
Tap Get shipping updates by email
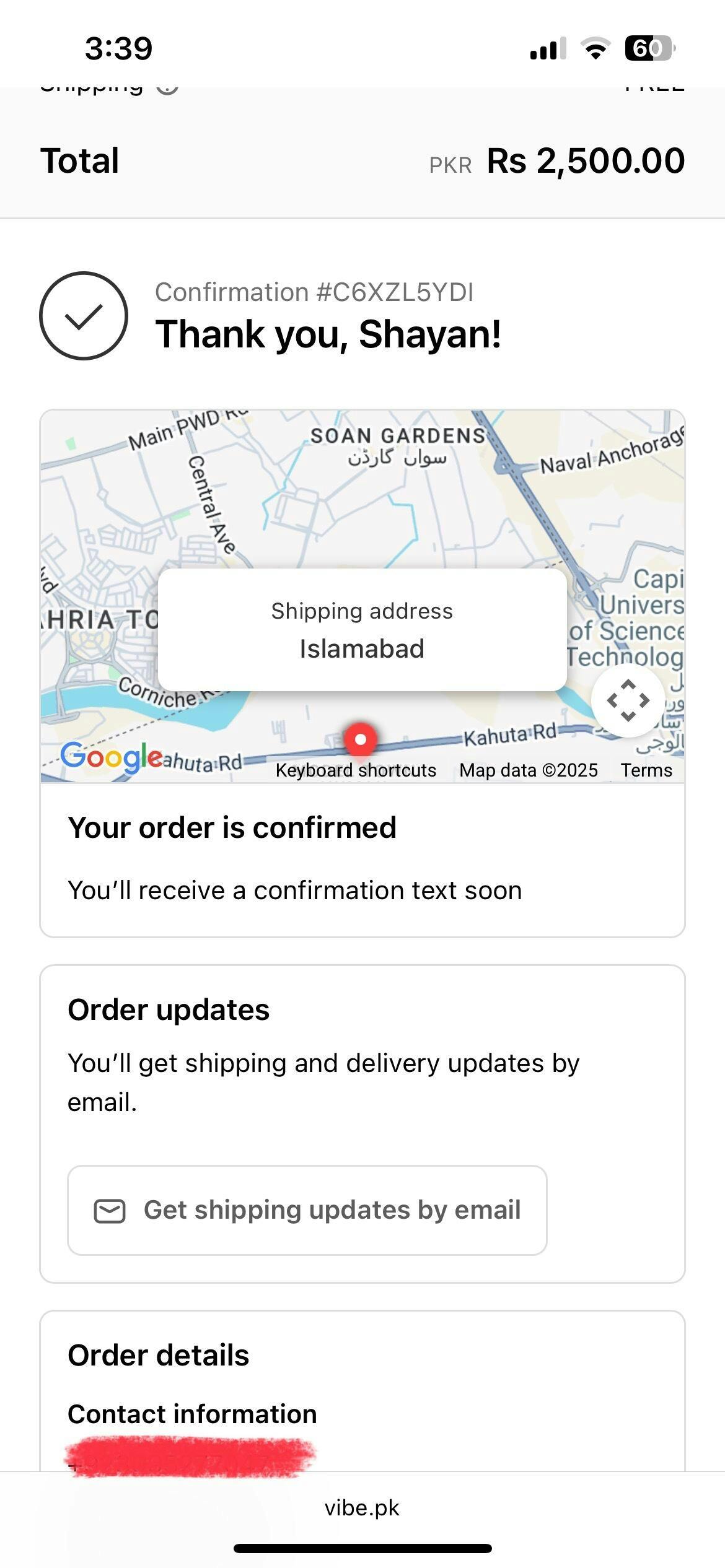[307, 1210]
